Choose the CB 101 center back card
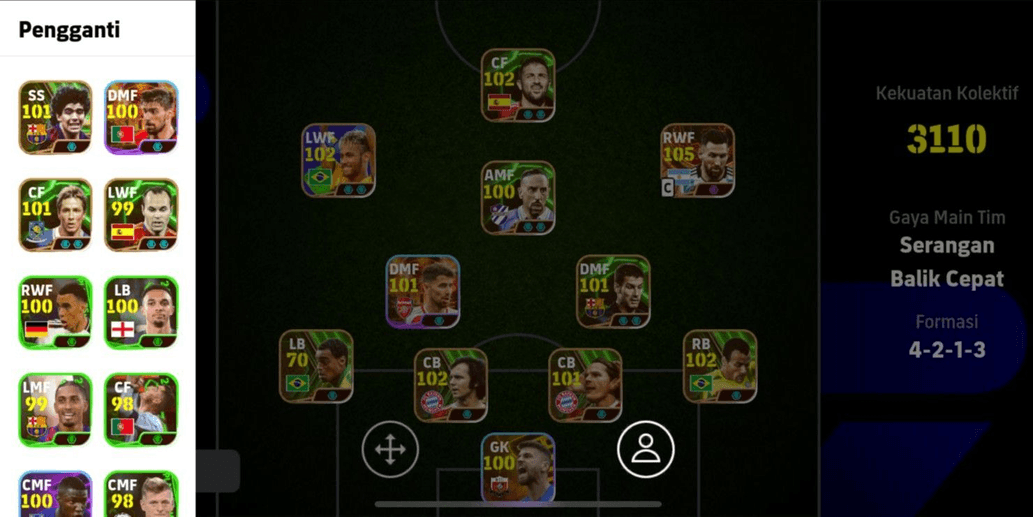1033x517 pixels. point(584,385)
